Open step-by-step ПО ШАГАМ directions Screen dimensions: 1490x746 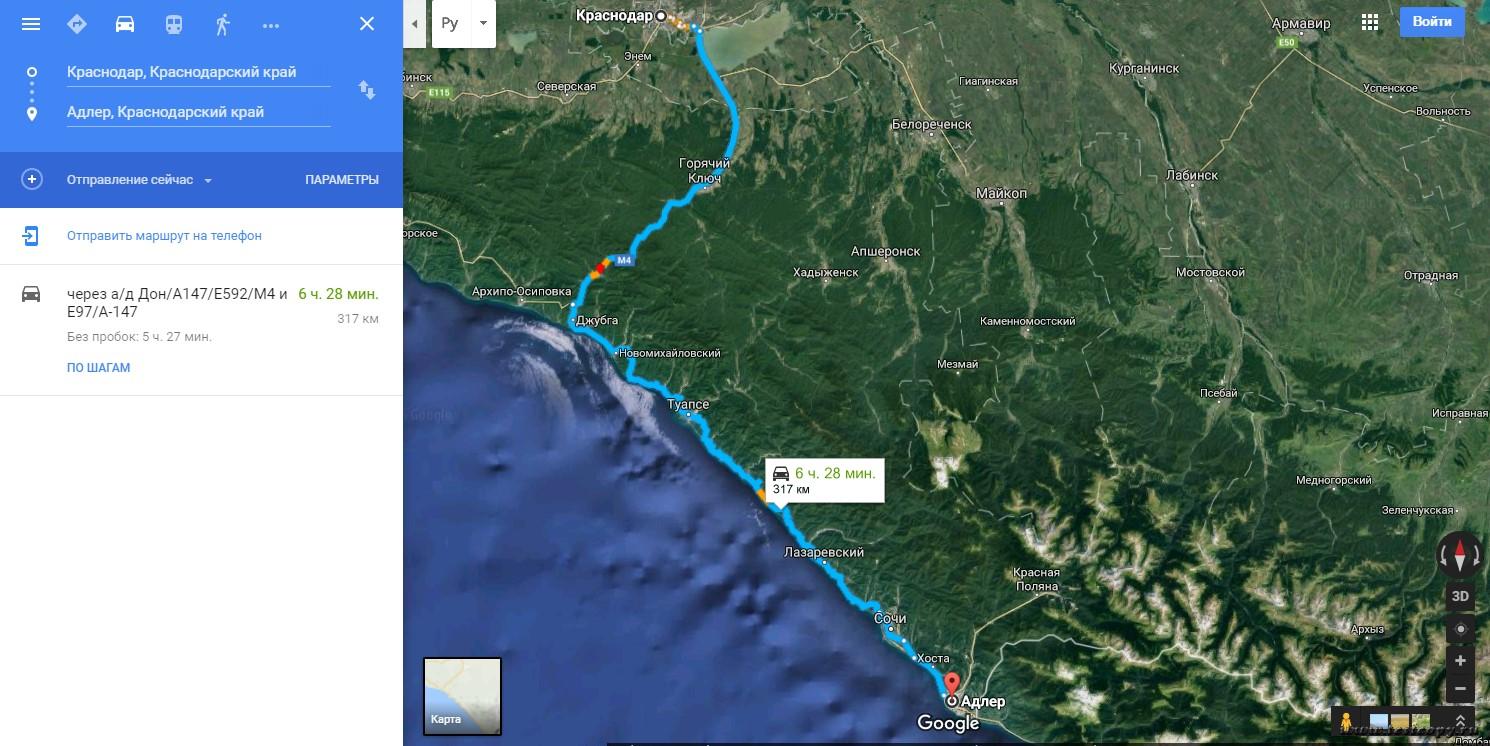99,368
